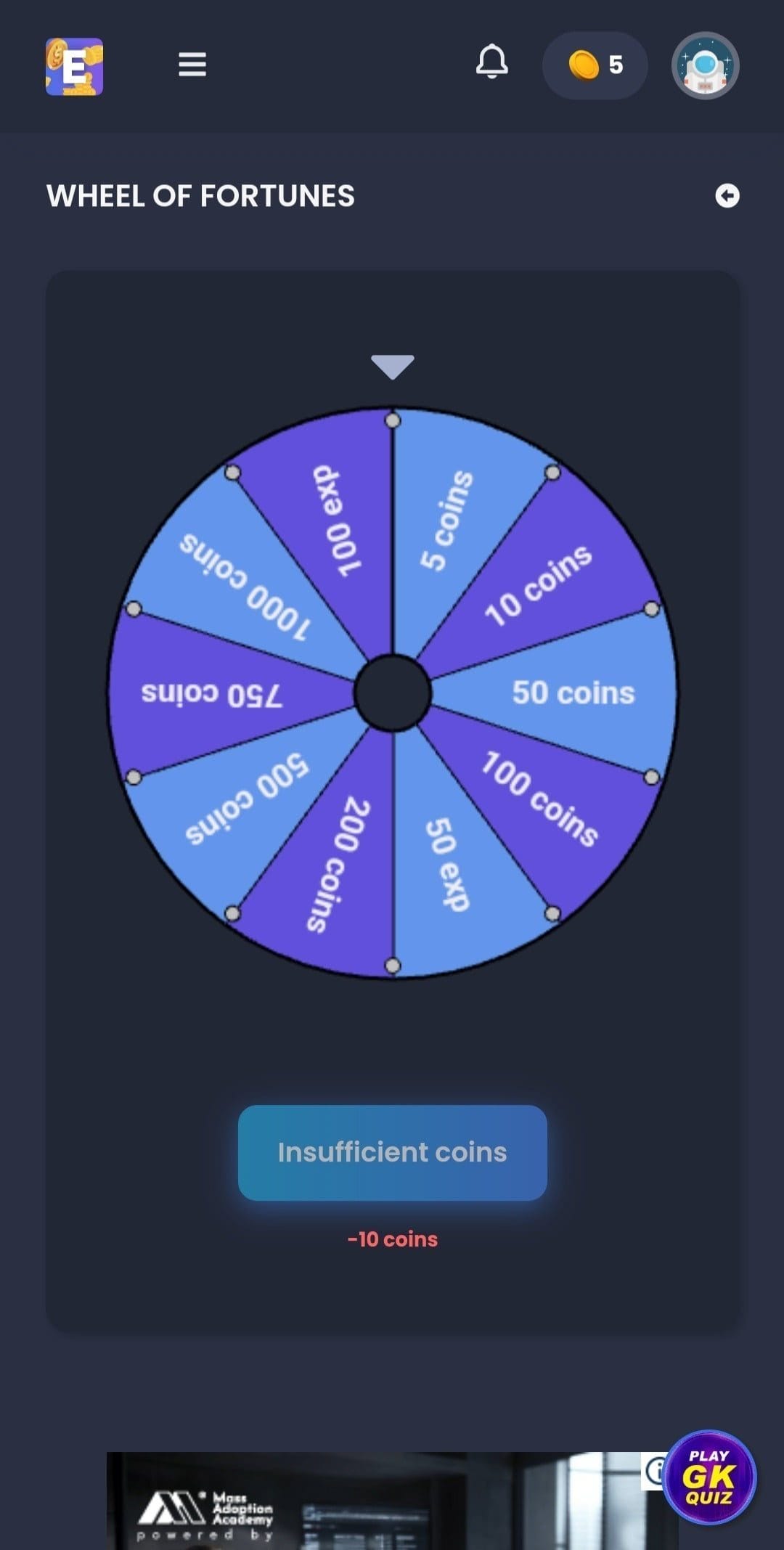The width and height of the screenshot is (784, 1550).
Task: Tap the app logo to go home
Action: (x=75, y=67)
